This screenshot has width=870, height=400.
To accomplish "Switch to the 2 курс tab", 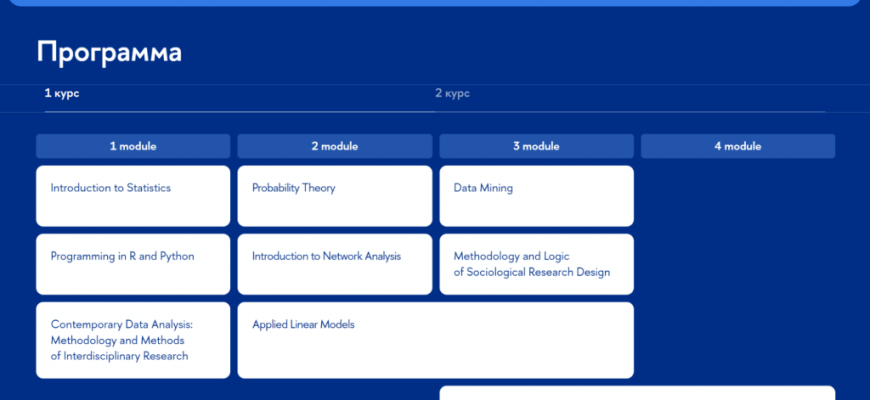I will pyautogui.click(x=452, y=94).
